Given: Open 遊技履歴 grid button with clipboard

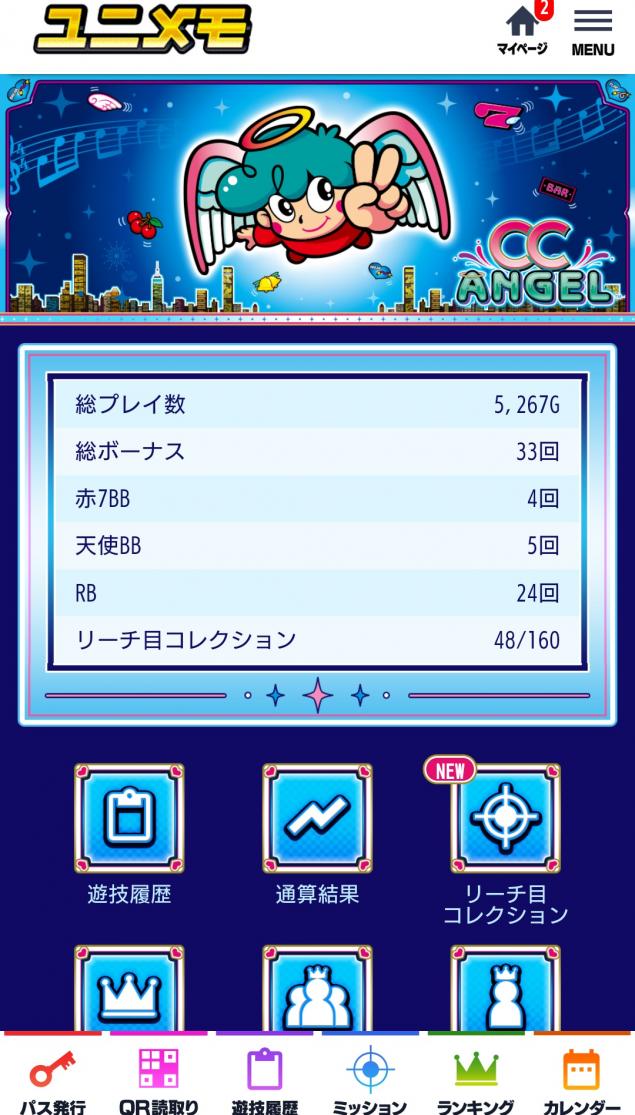Looking at the screenshot, I should click(x=129, y=818).
